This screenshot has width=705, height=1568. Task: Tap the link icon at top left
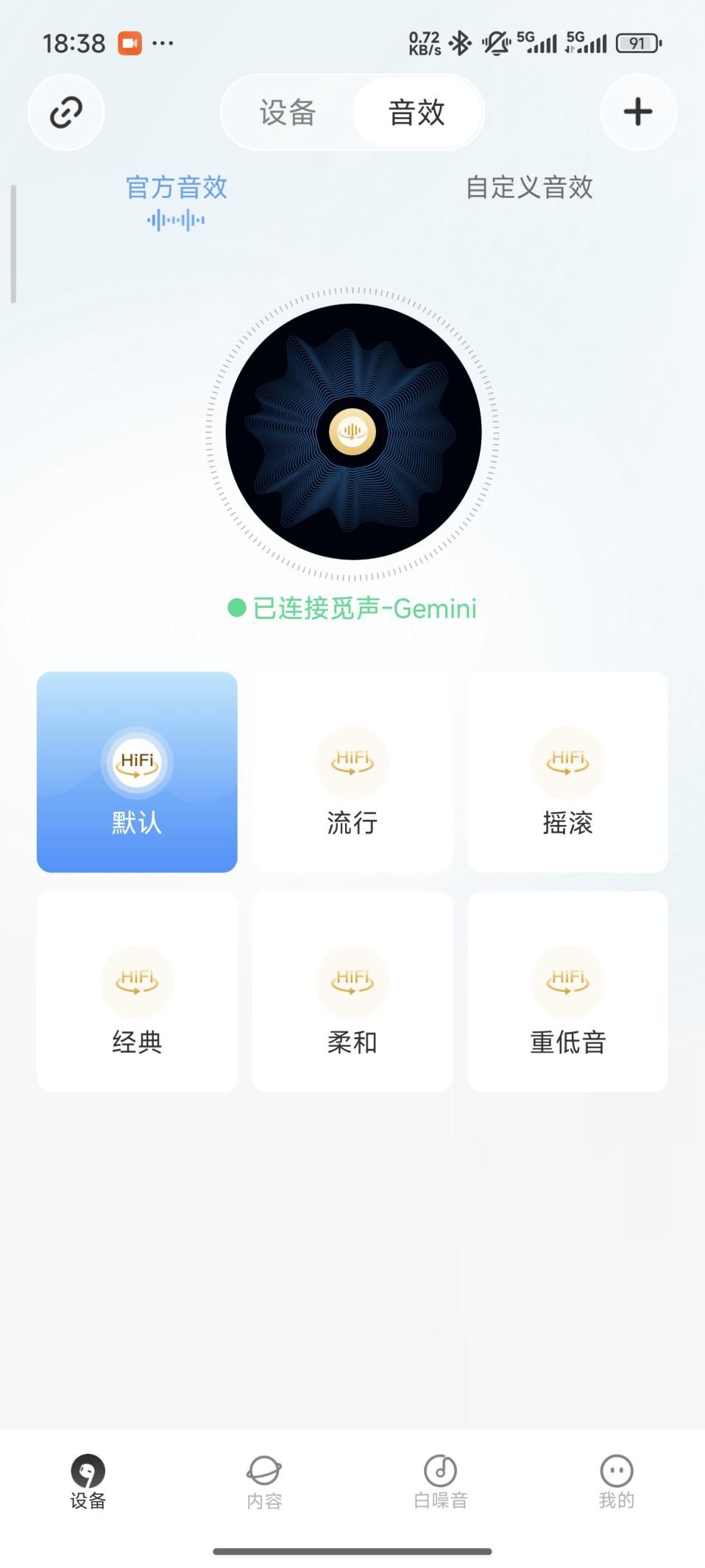click(x=66, y=113)
